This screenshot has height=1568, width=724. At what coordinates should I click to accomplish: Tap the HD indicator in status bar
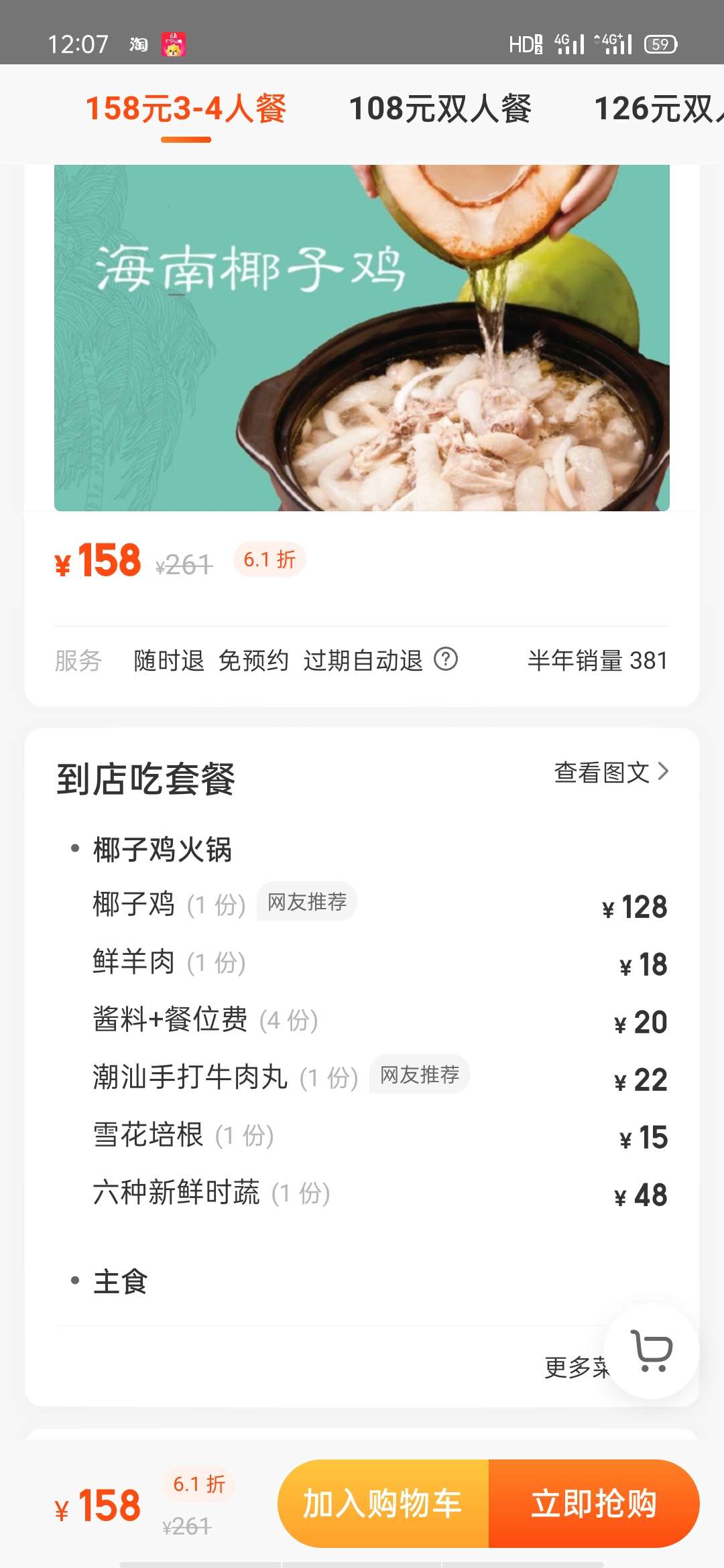pos(524,45)
